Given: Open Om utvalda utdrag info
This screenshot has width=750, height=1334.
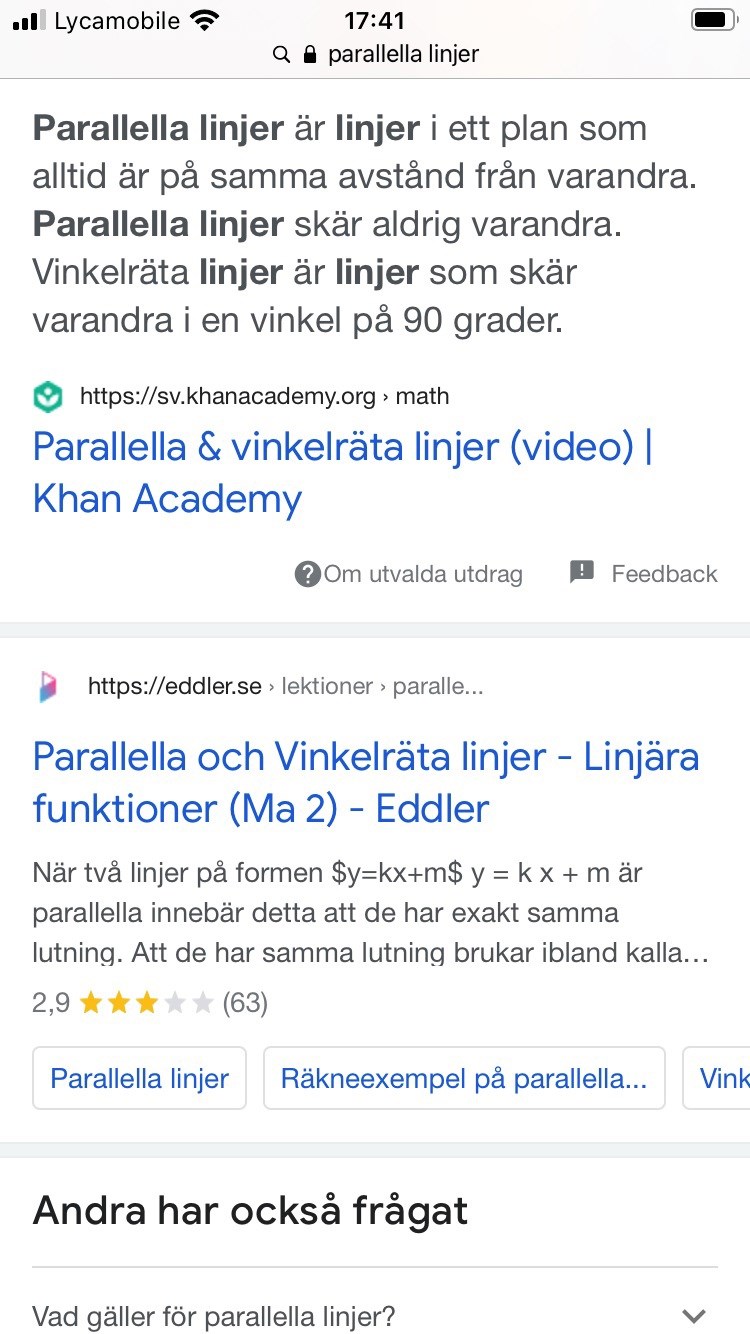Looking at the screenshot, I should pos(409,574).
